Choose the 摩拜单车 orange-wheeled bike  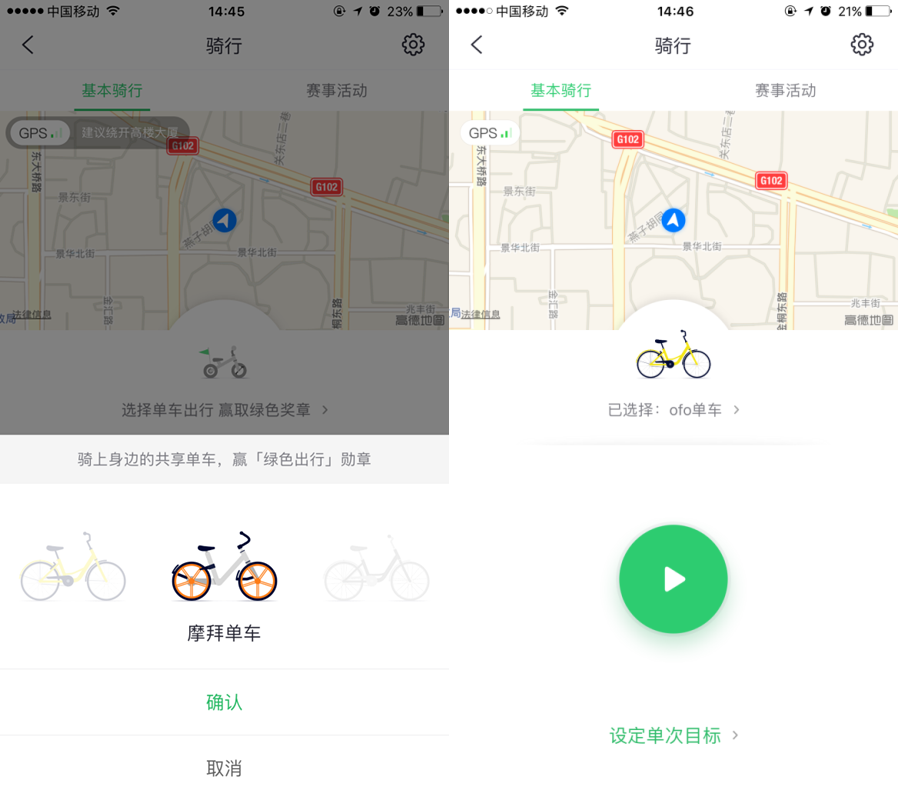coord(224,567)
